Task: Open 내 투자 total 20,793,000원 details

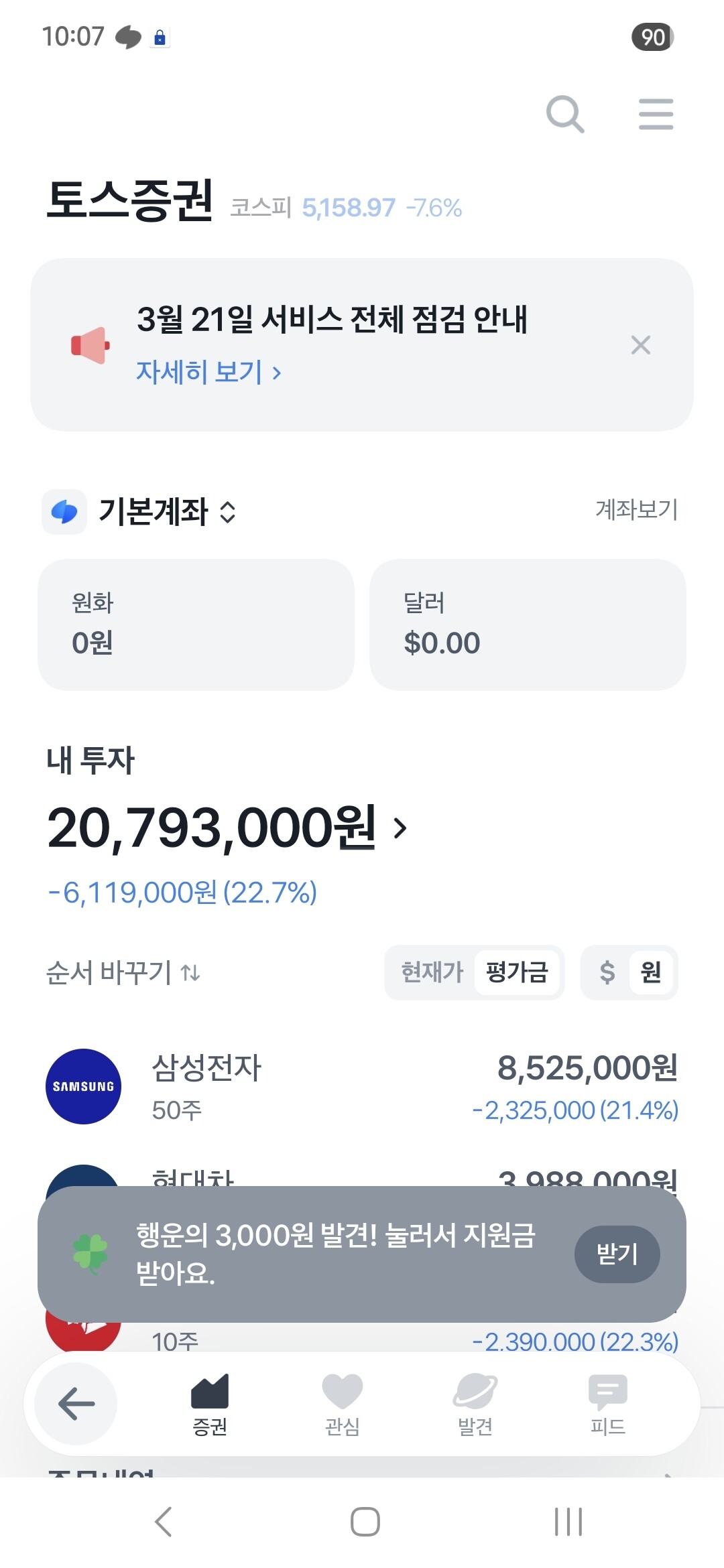Action: (227, 828)
